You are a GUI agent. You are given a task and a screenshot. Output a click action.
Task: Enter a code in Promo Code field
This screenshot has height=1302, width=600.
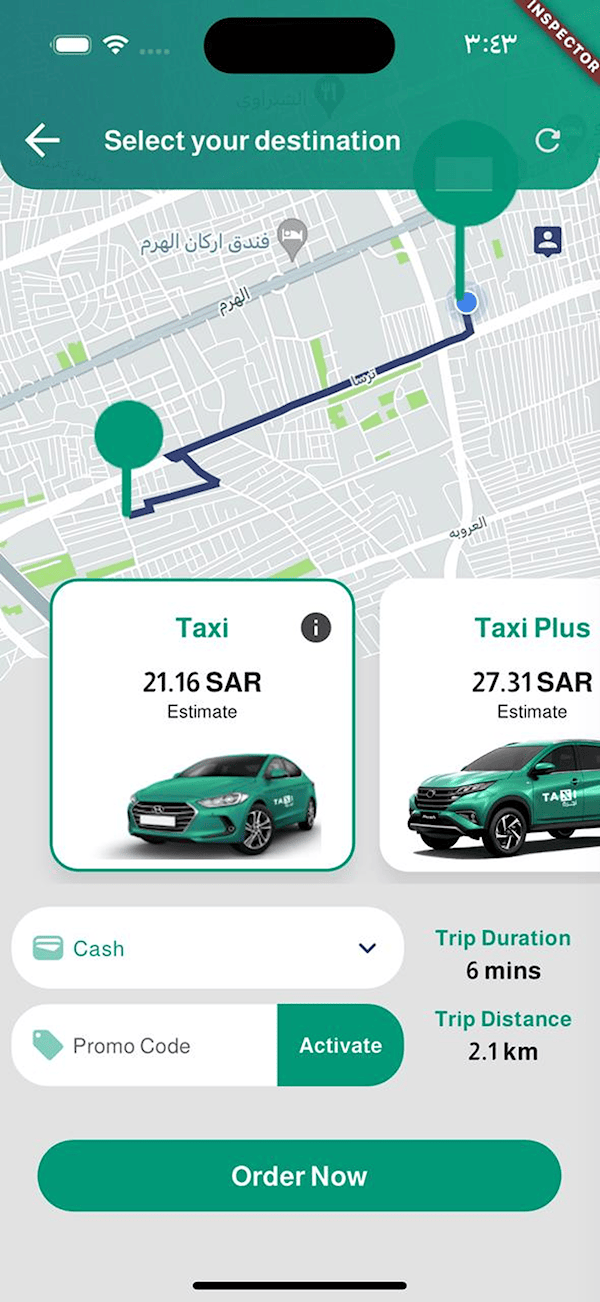(x=160, y=1046)
